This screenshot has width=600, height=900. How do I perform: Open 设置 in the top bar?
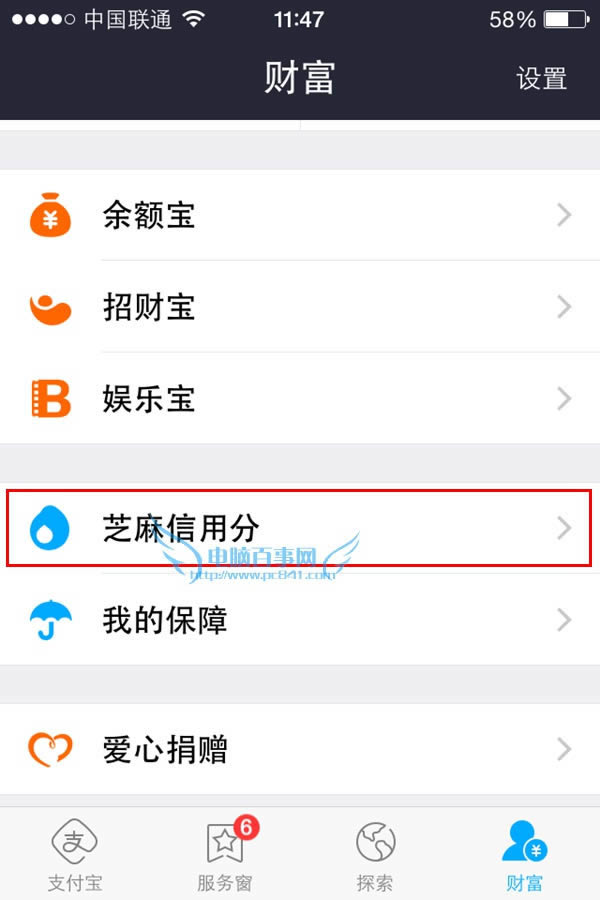[541, 78]
